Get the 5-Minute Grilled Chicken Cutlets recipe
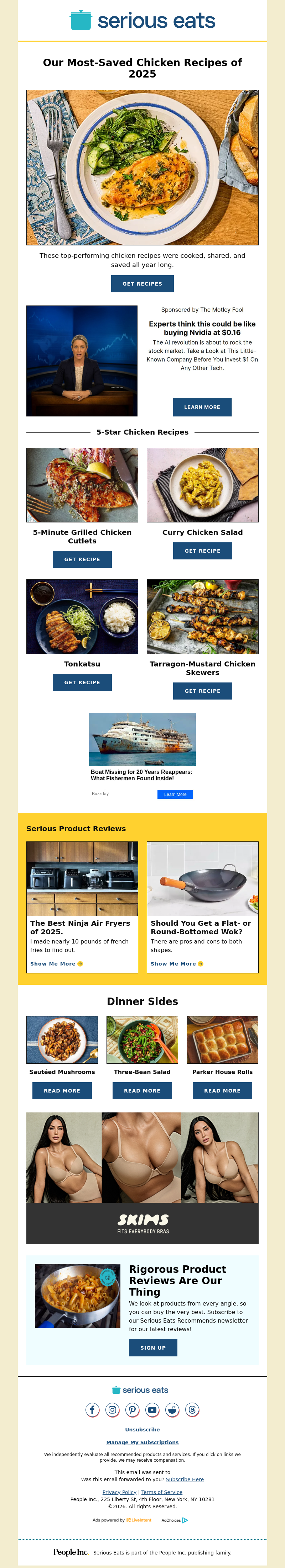Image resolution: width=285 pixels, height=1568 pixels. 82,559
